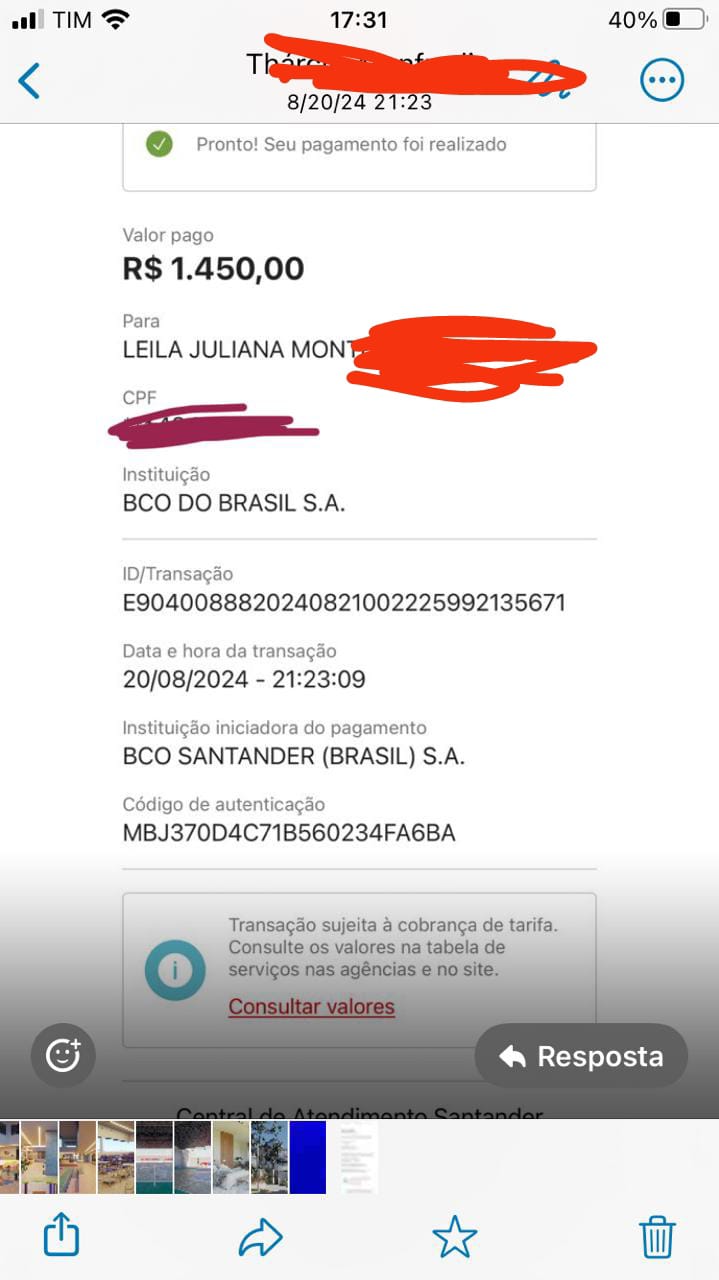Image resolution: width=719 pixels, height=1280 pixels.
Task: Go back to the chat
Action: pos(30,81)
